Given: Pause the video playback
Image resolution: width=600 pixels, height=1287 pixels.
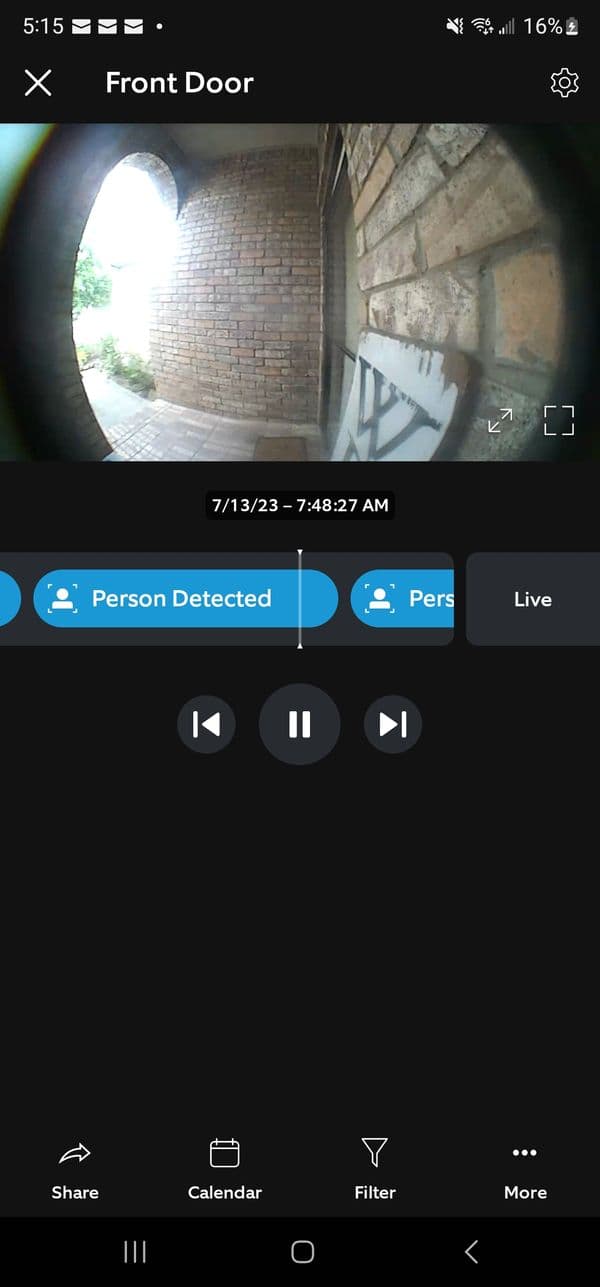Looking at the screenshot, I should click(299, 724).
